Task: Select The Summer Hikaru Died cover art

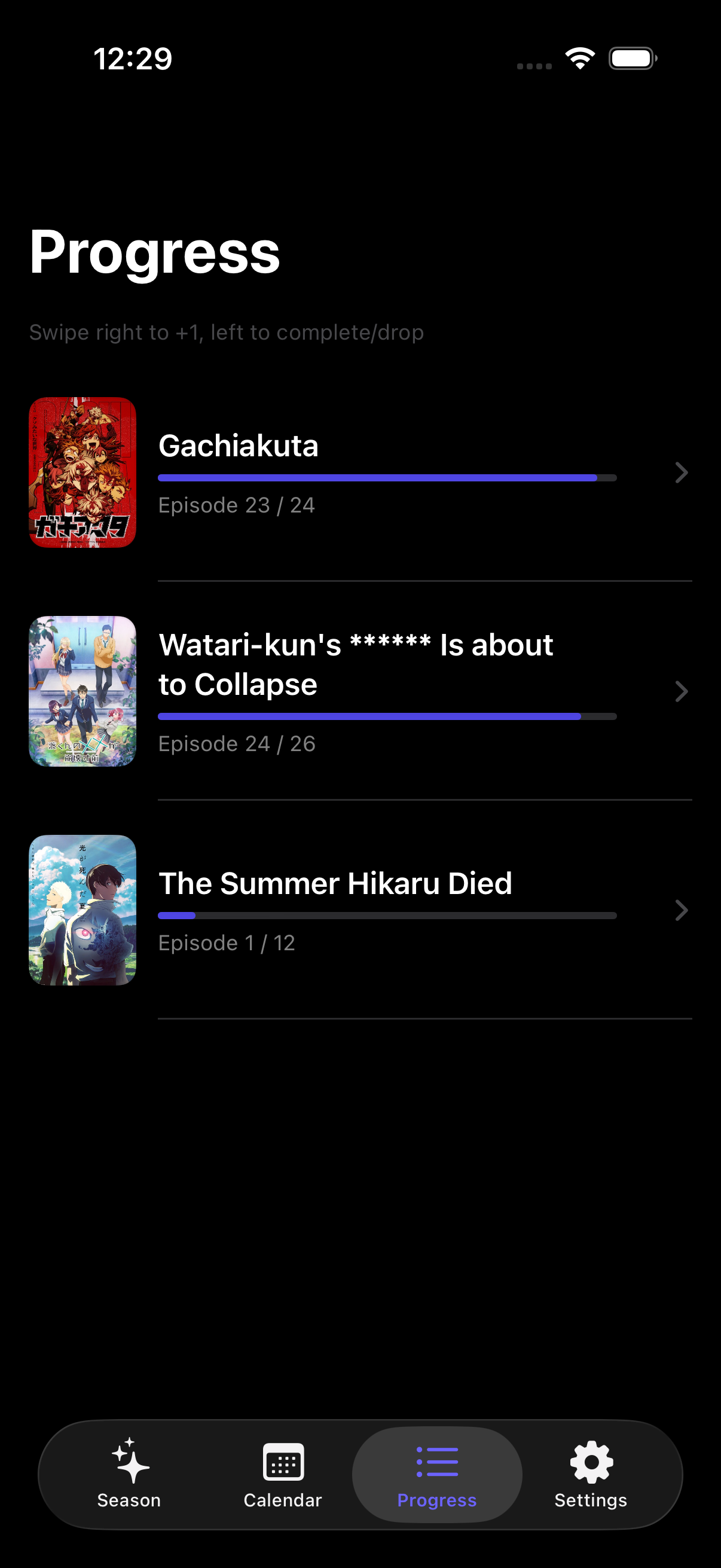Action: (83, 911)
